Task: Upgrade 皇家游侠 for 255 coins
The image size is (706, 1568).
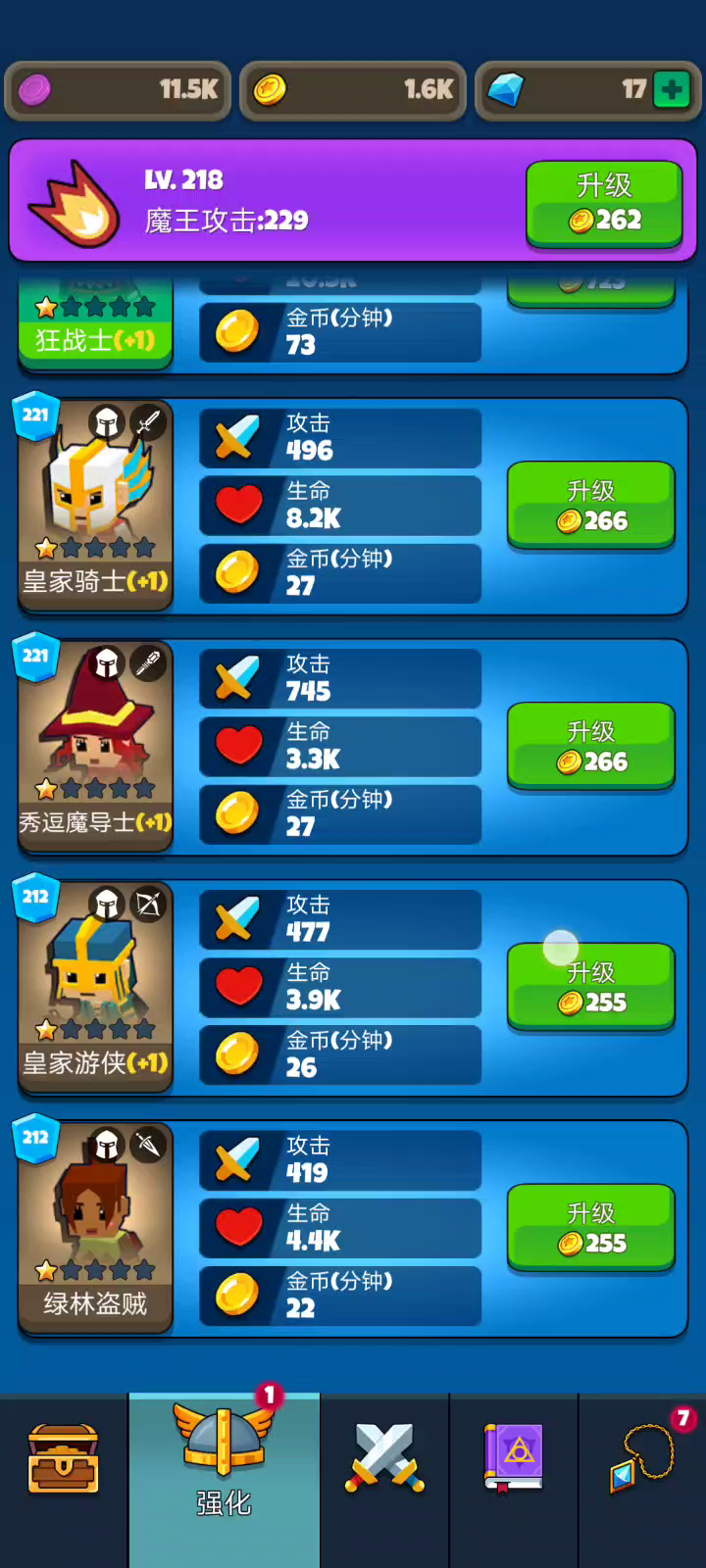Action: (x=590, y=987)
